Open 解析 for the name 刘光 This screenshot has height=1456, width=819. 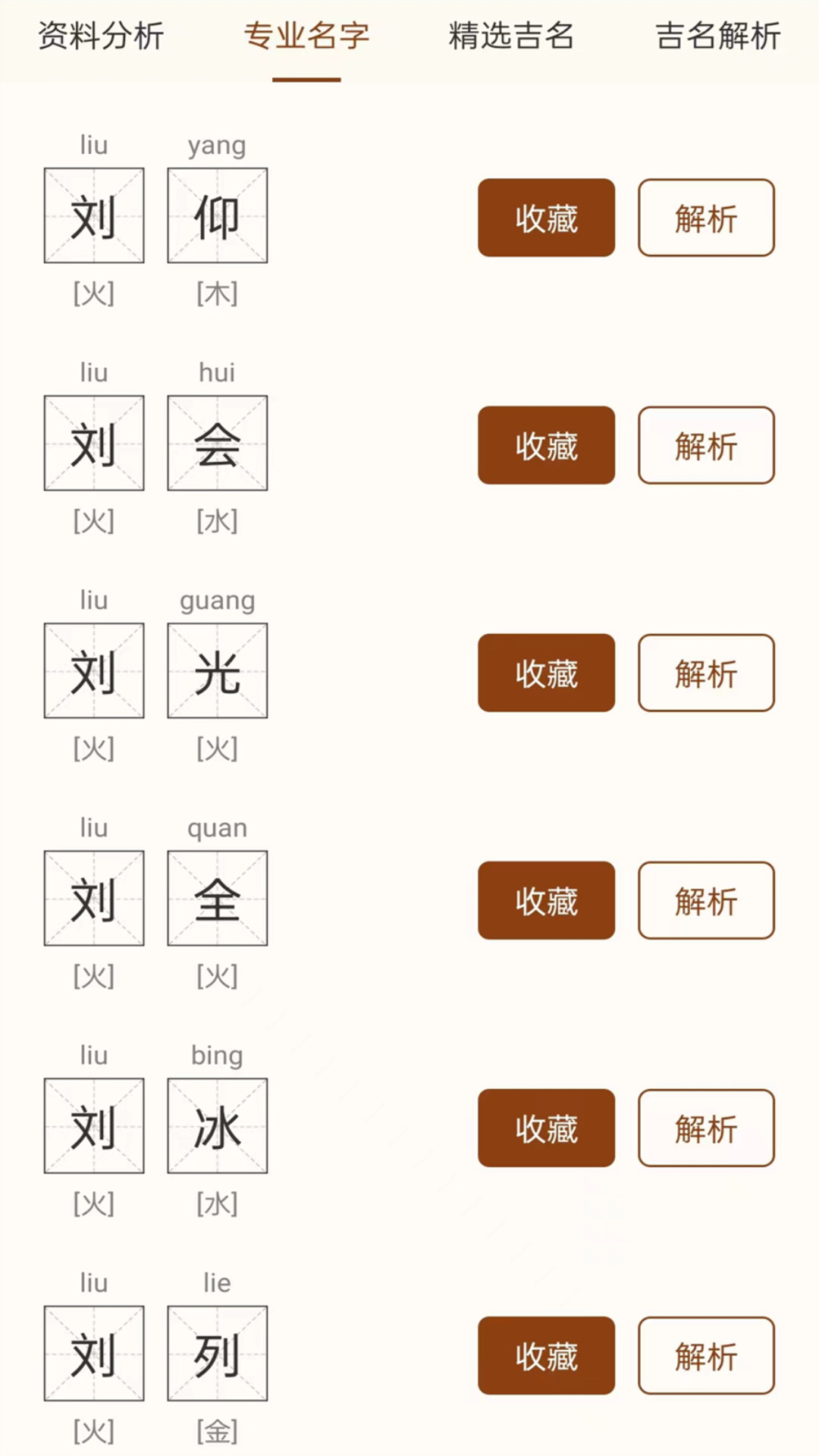[x=705, y=673]
